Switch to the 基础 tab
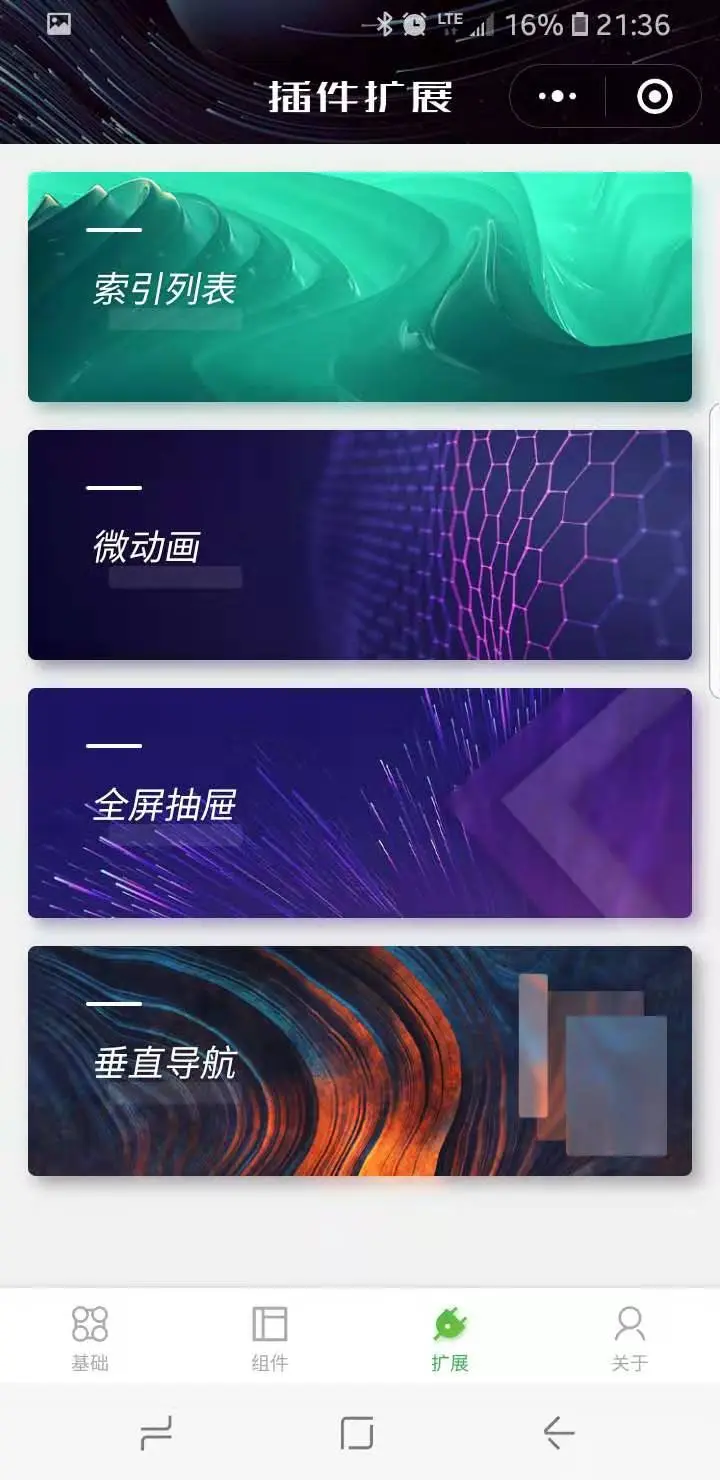 click(90, 1337)
